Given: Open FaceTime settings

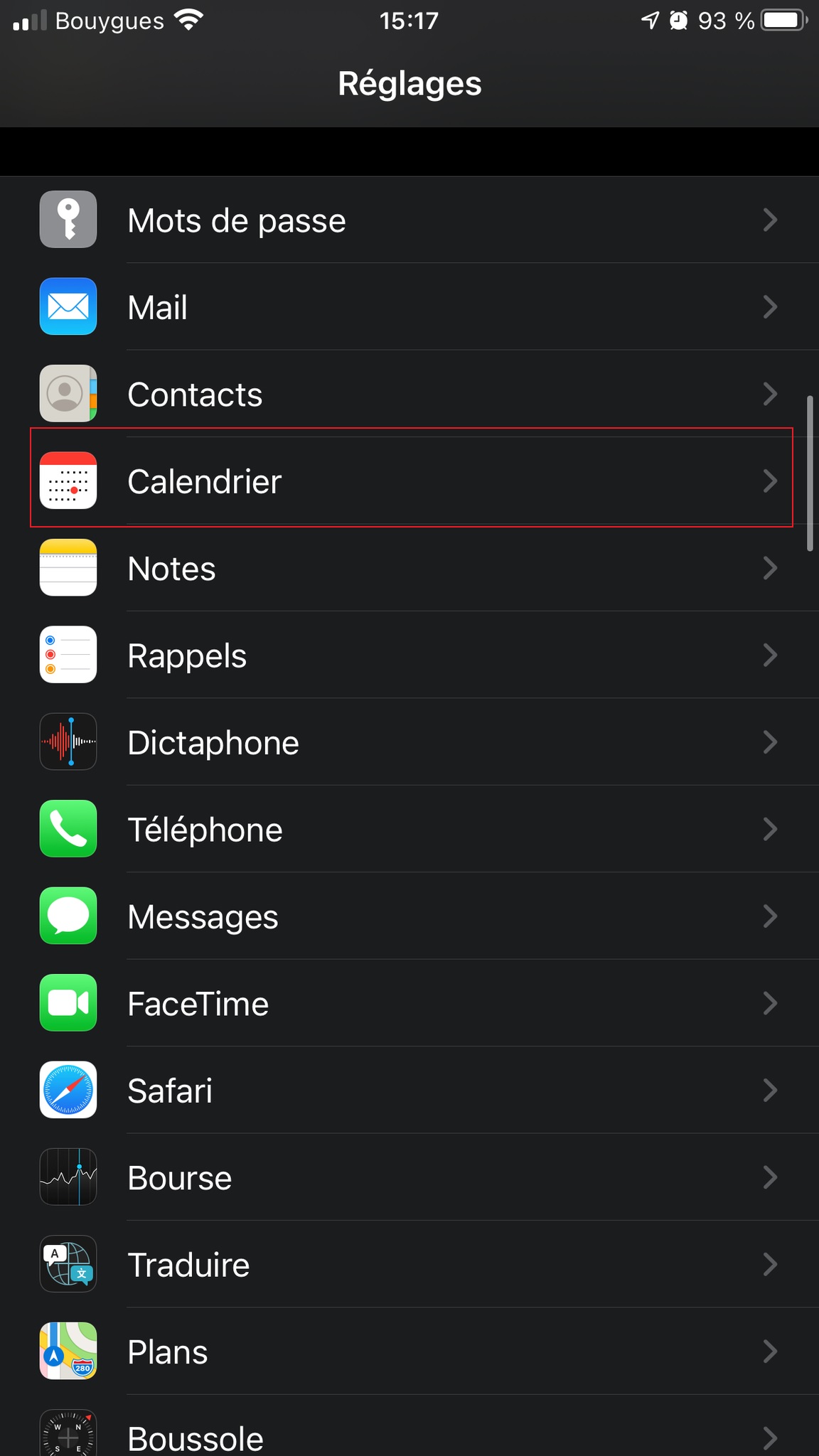Looking at the screenshot, I should tap(409, 1003).
